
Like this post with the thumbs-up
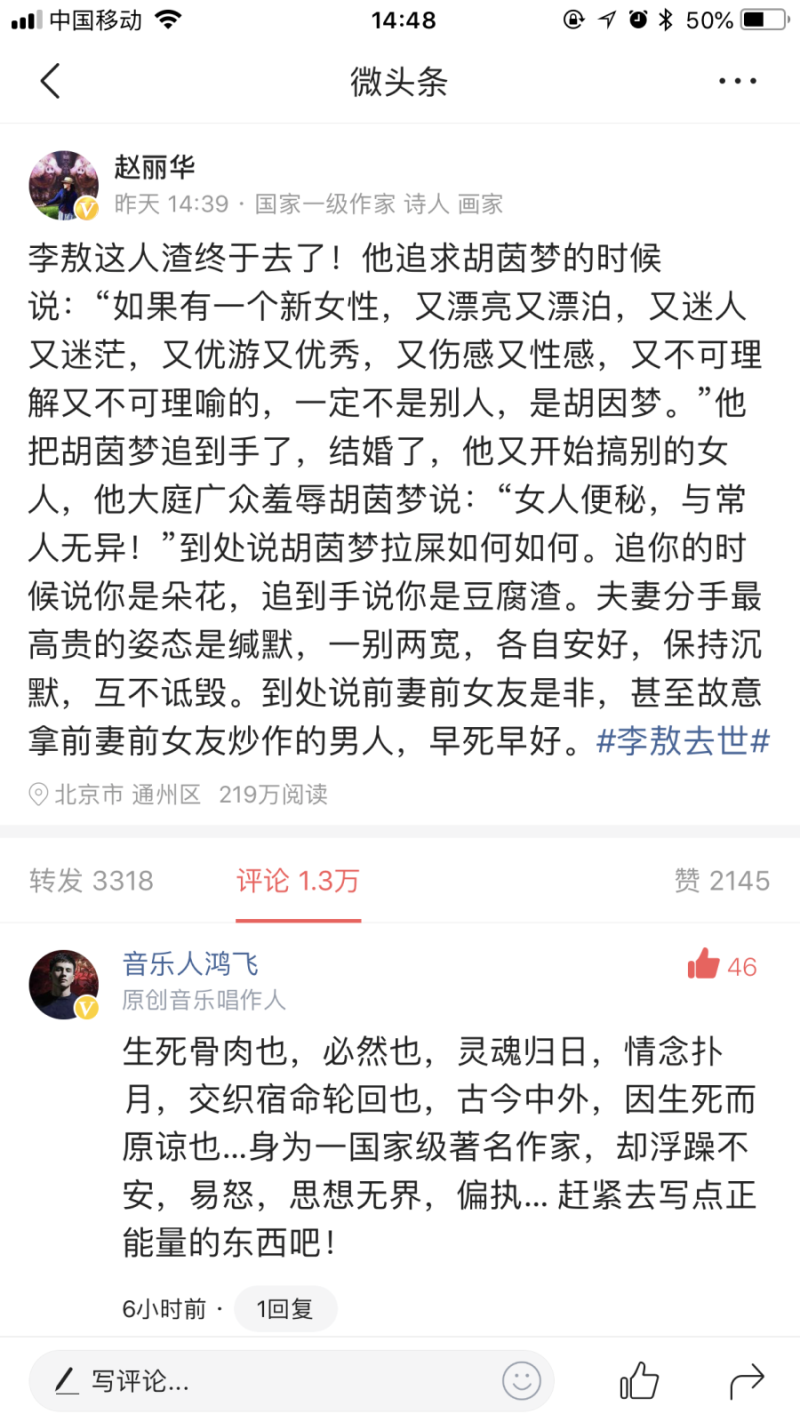pos(639,1382)
